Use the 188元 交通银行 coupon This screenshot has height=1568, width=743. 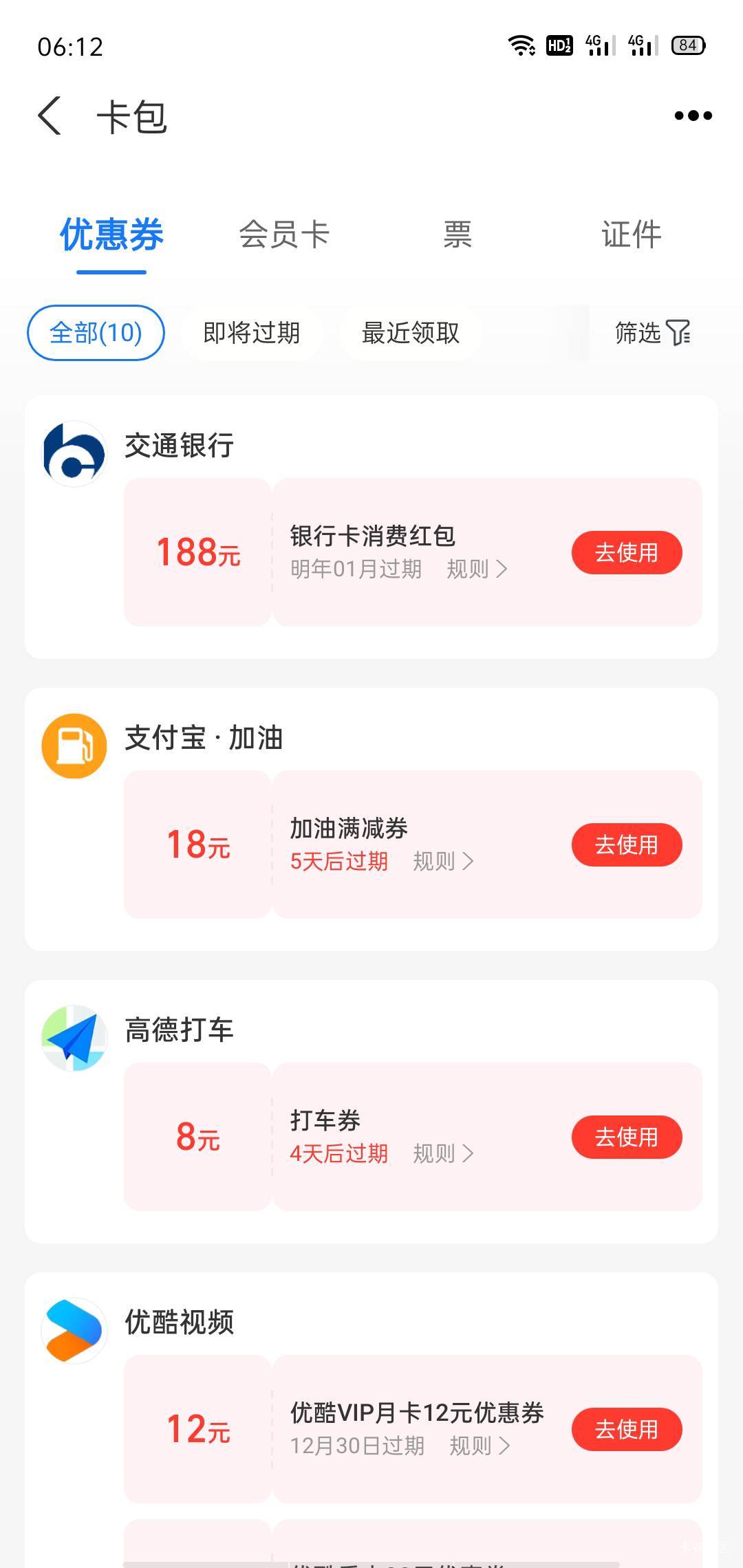(627, 552)
